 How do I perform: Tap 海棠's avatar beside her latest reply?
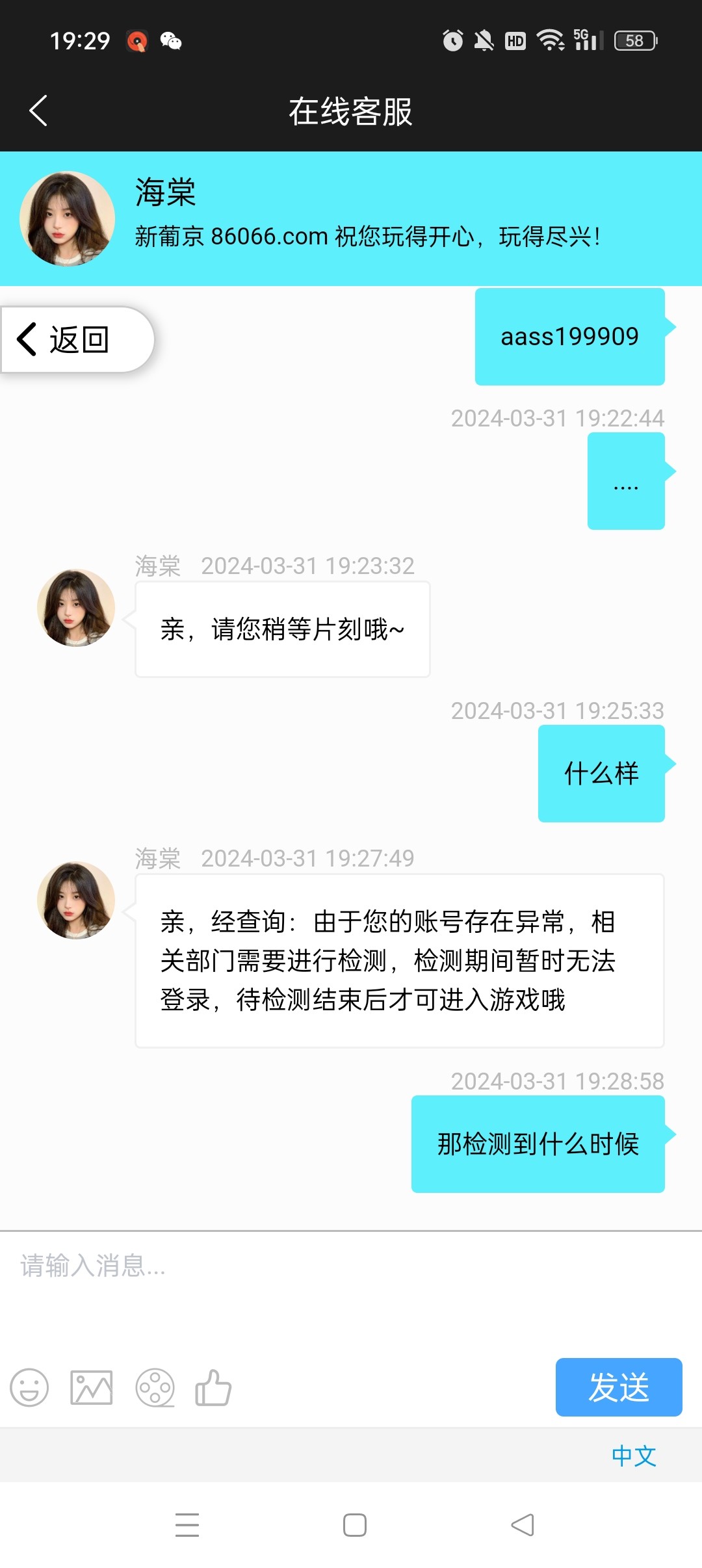pos(75,899)
